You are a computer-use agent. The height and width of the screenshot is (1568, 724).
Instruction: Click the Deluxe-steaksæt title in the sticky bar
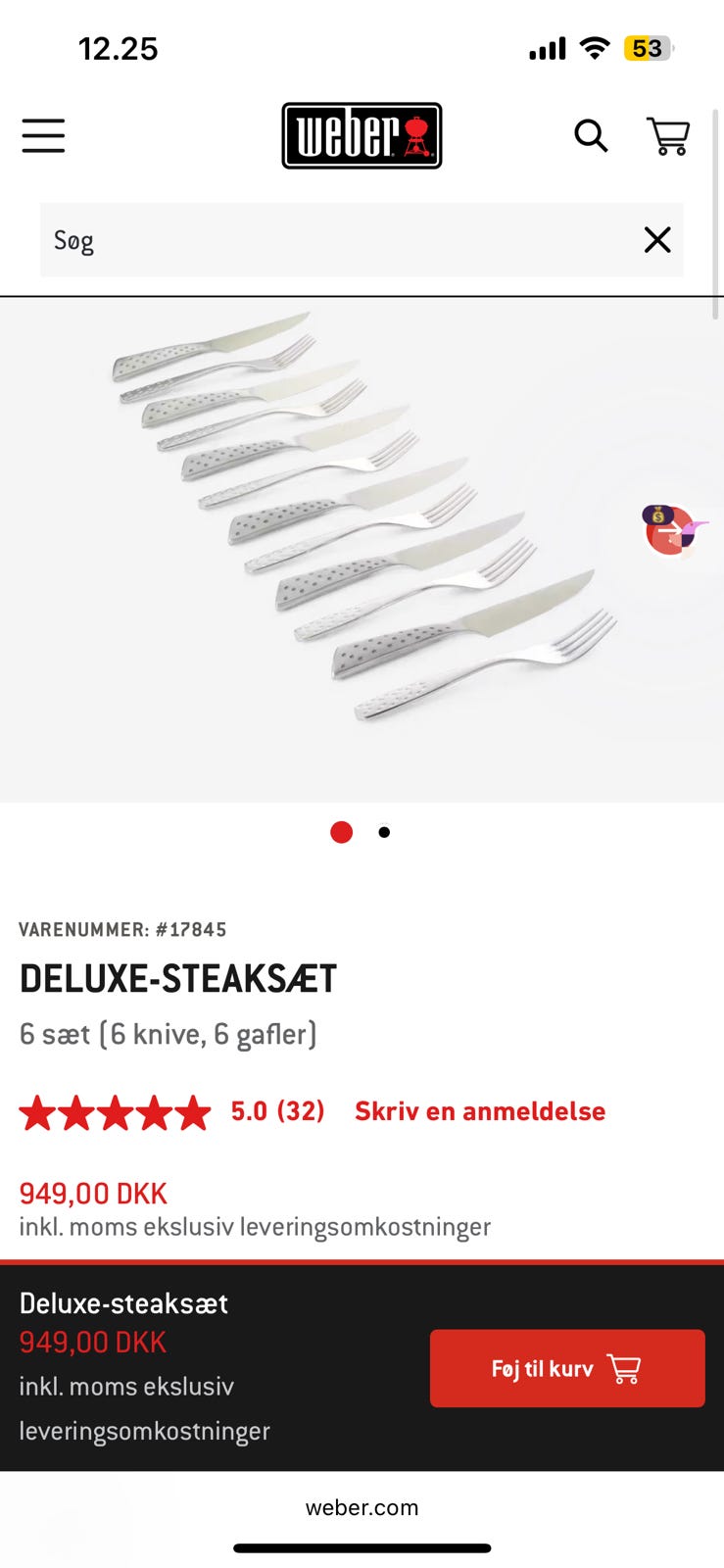(123, 1303)
